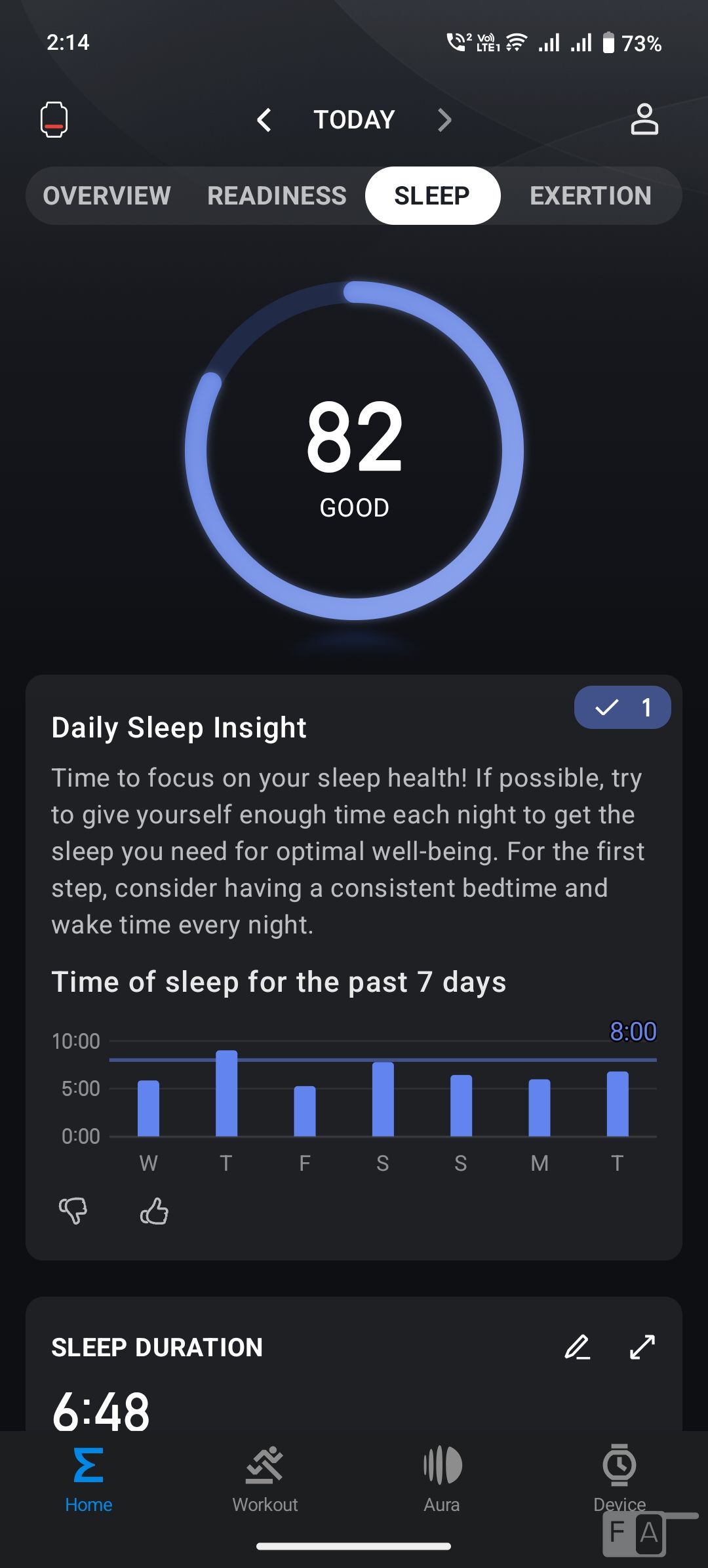The width and height of the screenshot is (708, 1568).
Task: Tap the TODAY date label
Action: (354, 120)
